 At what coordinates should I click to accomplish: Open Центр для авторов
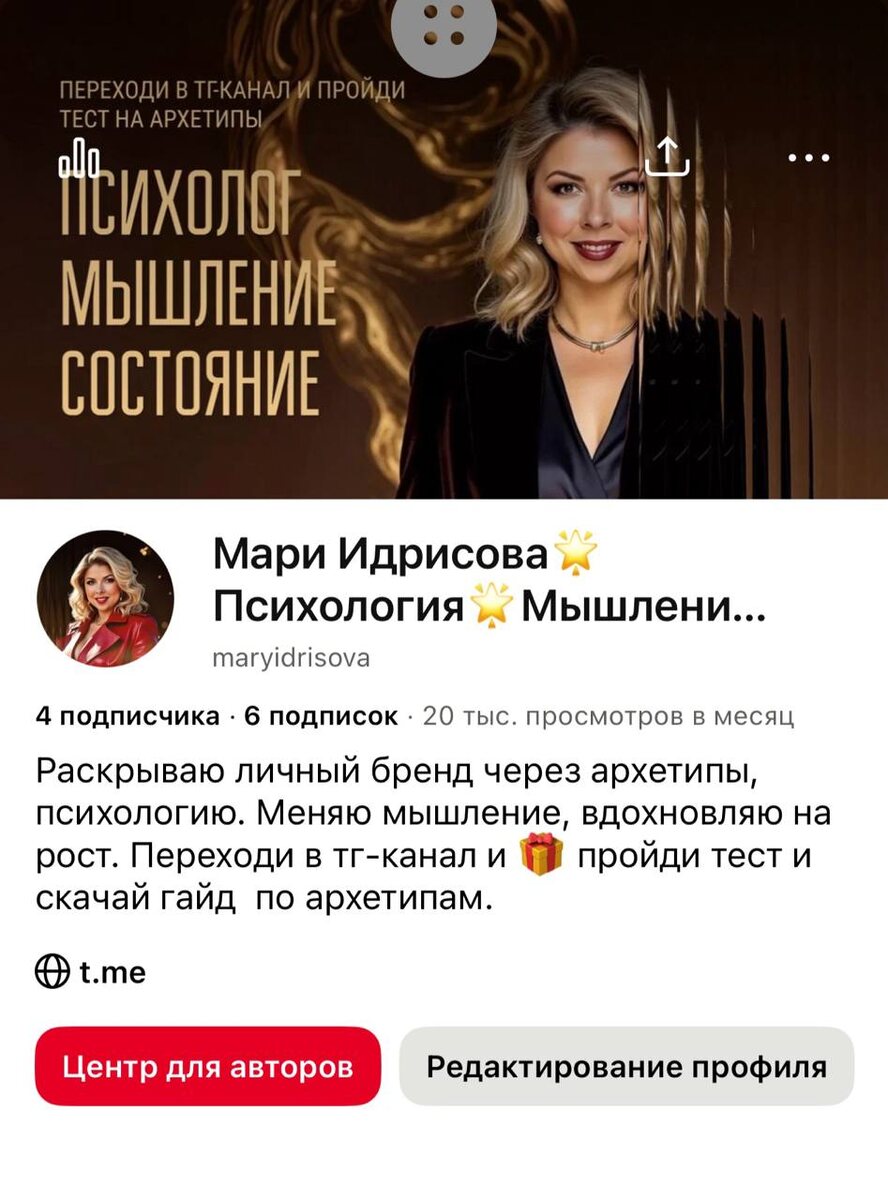click(208, 1066)
